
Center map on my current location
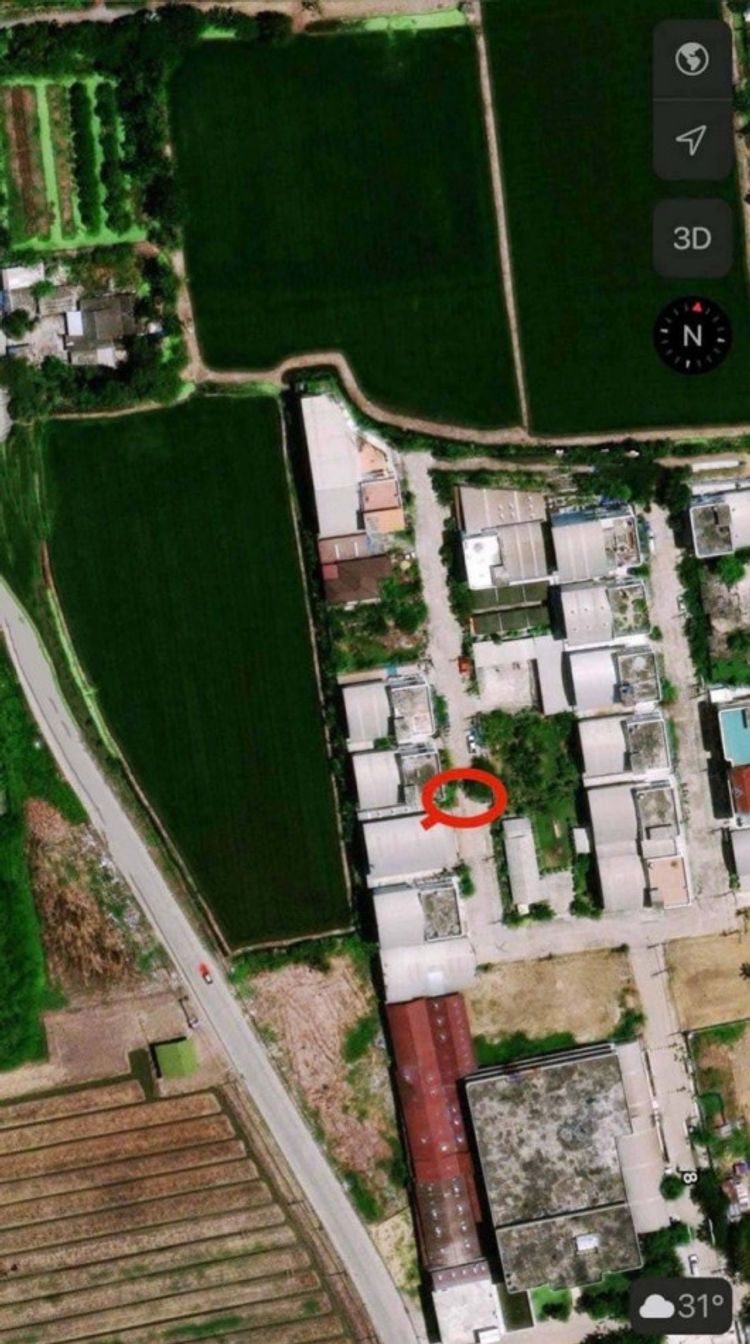pyautogui.click(x=692, y=139)
